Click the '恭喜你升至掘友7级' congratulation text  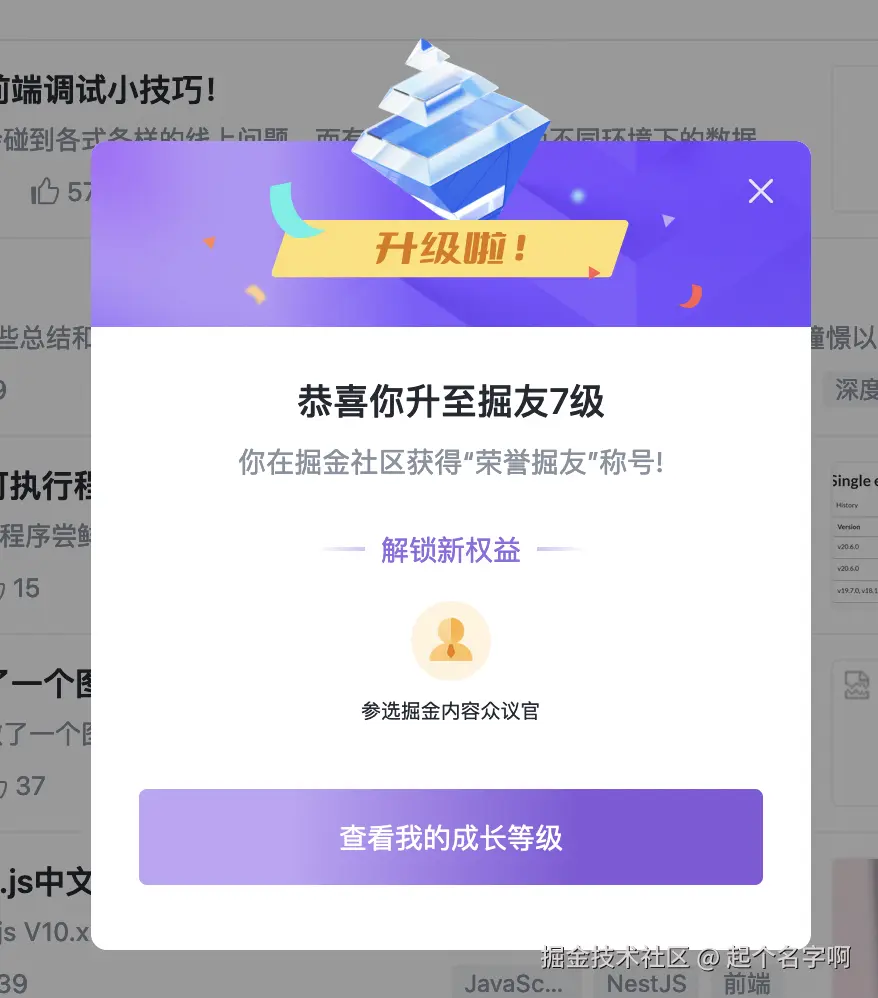coord(450,400)
